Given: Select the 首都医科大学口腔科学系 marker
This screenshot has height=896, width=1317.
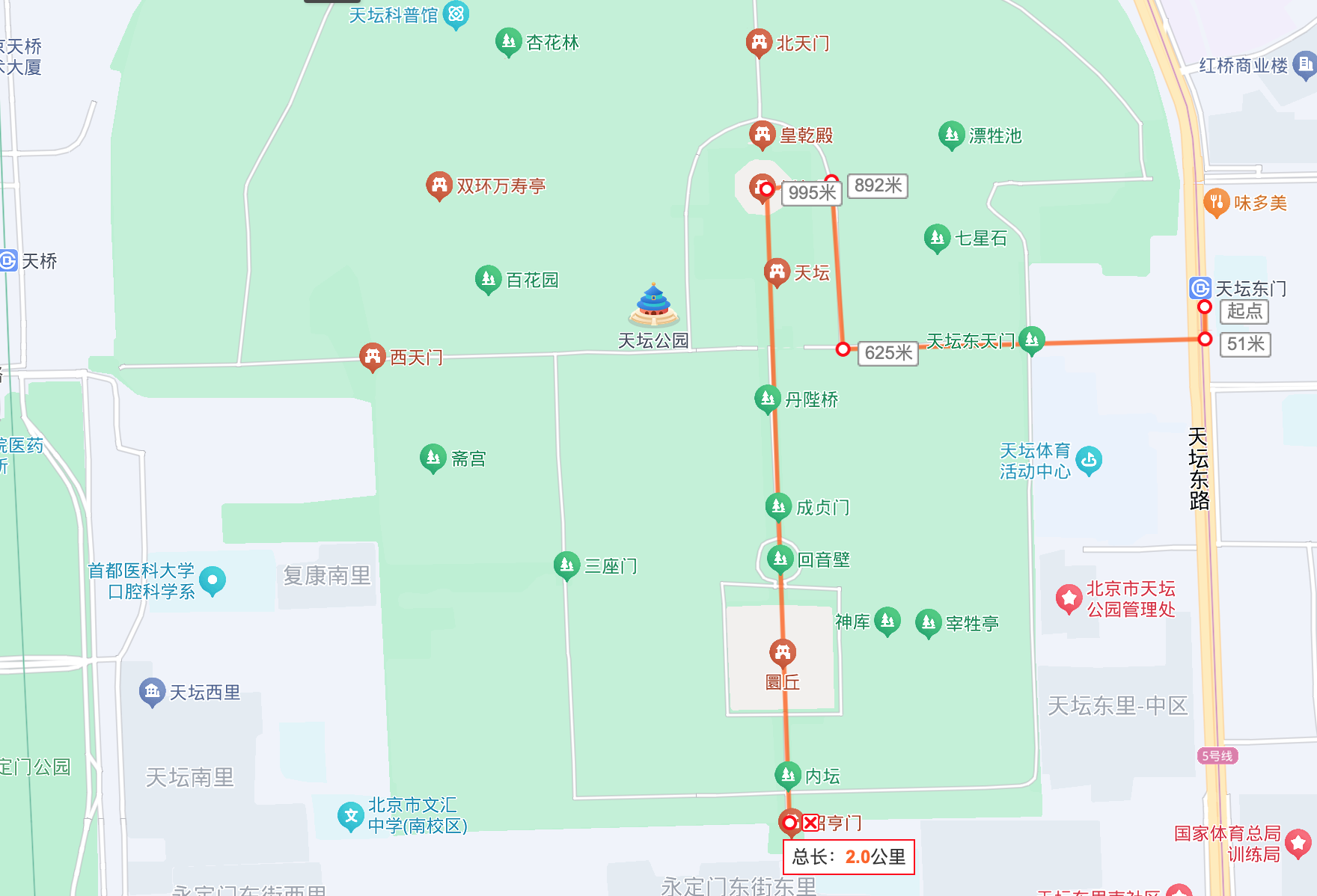Looking at the screenshot, I should (213, 580).
